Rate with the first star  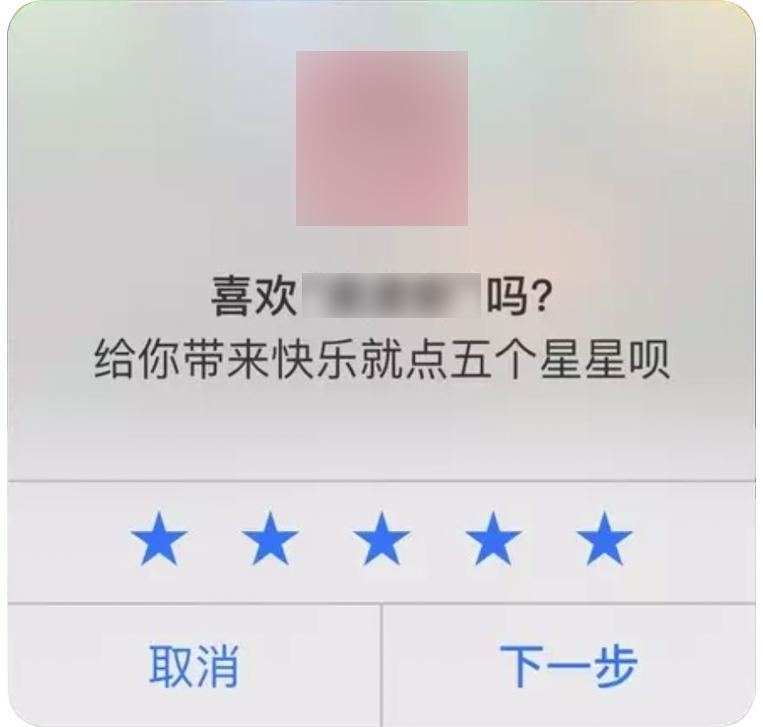point(159,543)
